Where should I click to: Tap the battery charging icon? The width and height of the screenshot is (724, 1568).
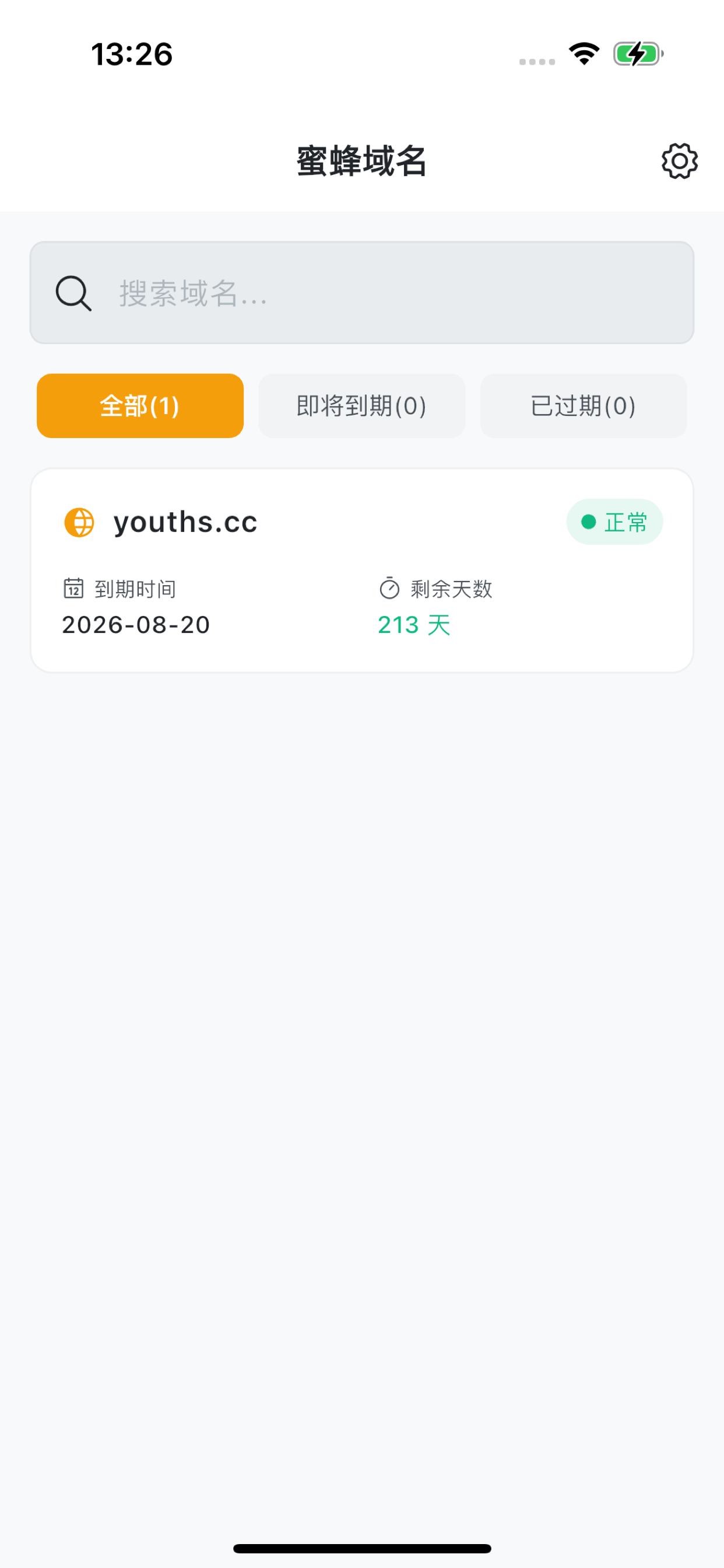(635, 54)
